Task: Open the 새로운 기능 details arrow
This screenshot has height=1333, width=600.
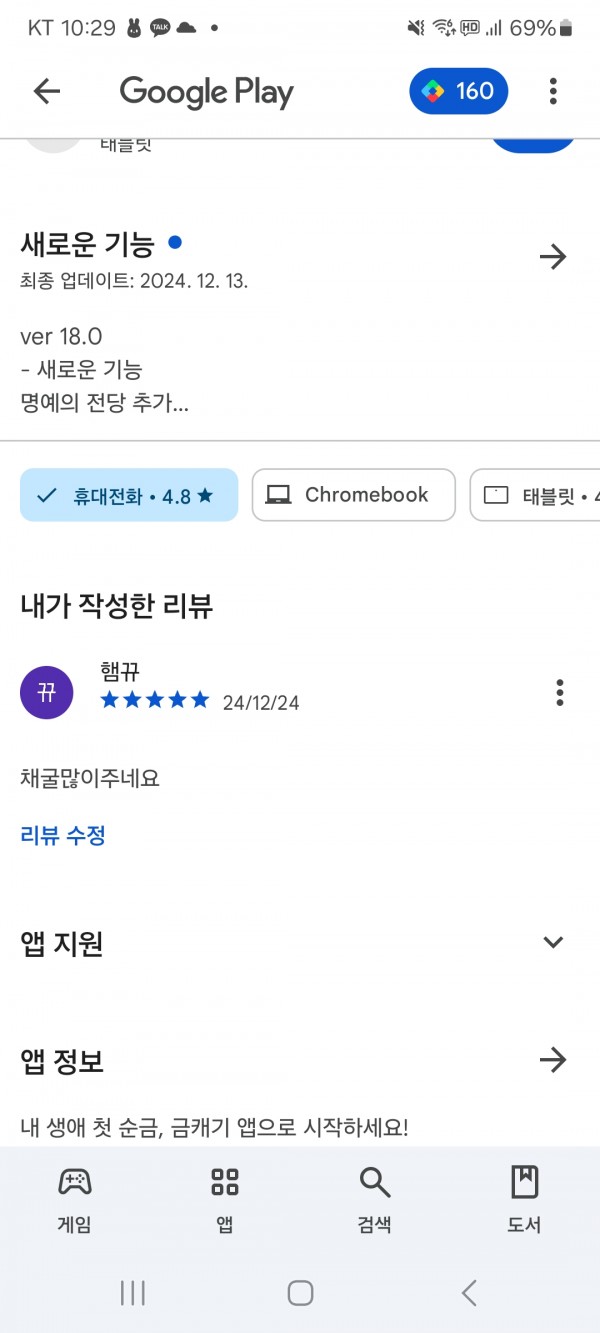Action: pos(552,257)
